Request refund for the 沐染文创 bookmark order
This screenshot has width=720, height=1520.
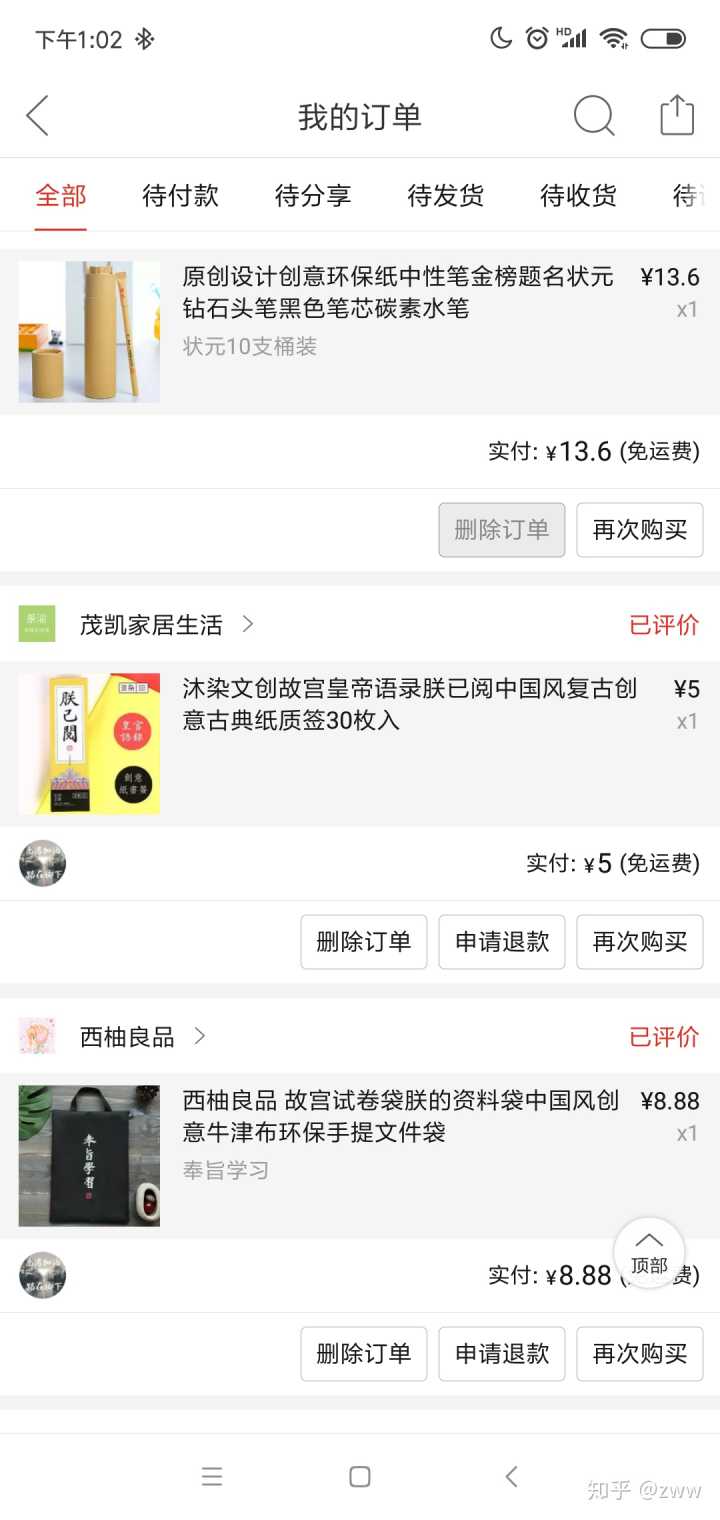tap(502, 942)
